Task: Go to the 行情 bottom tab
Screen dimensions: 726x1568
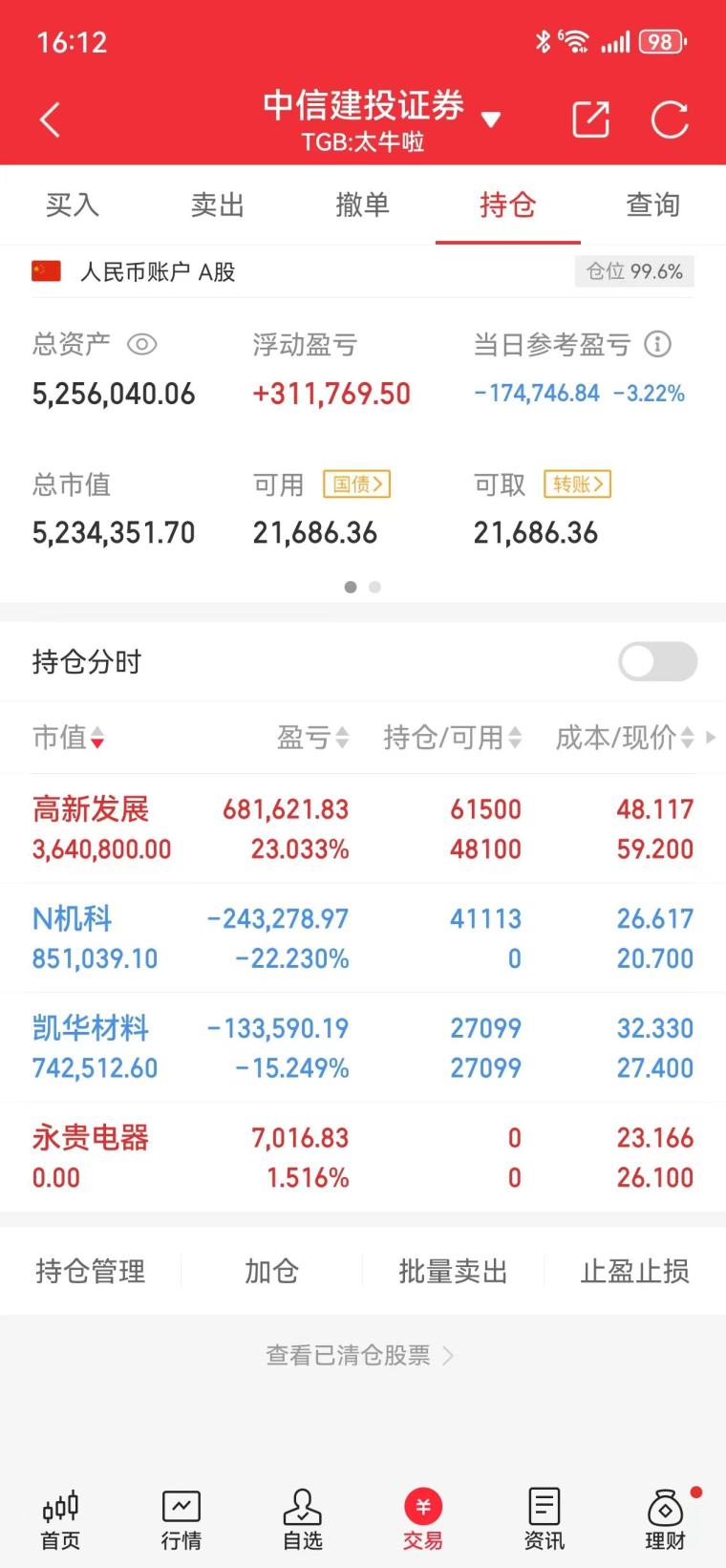Action: click(x=181, y=1520)
